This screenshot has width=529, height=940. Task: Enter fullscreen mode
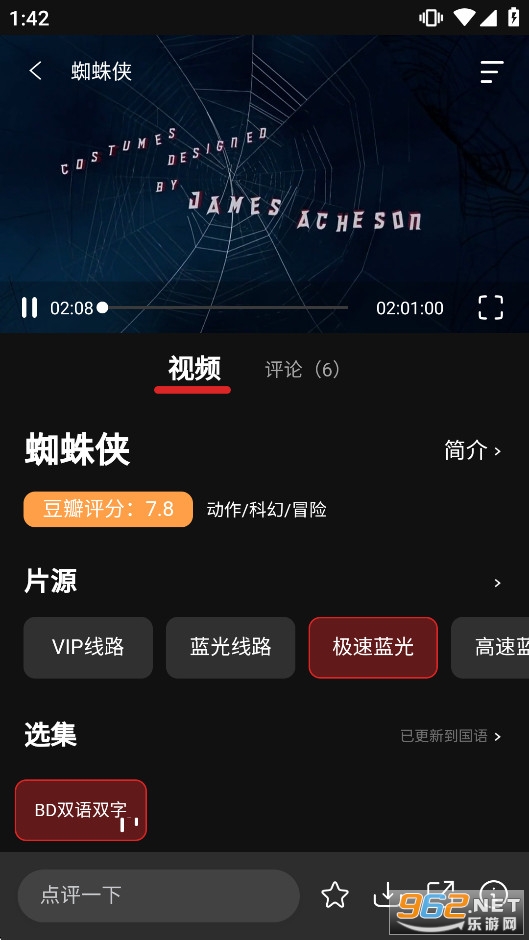[490, 308]
